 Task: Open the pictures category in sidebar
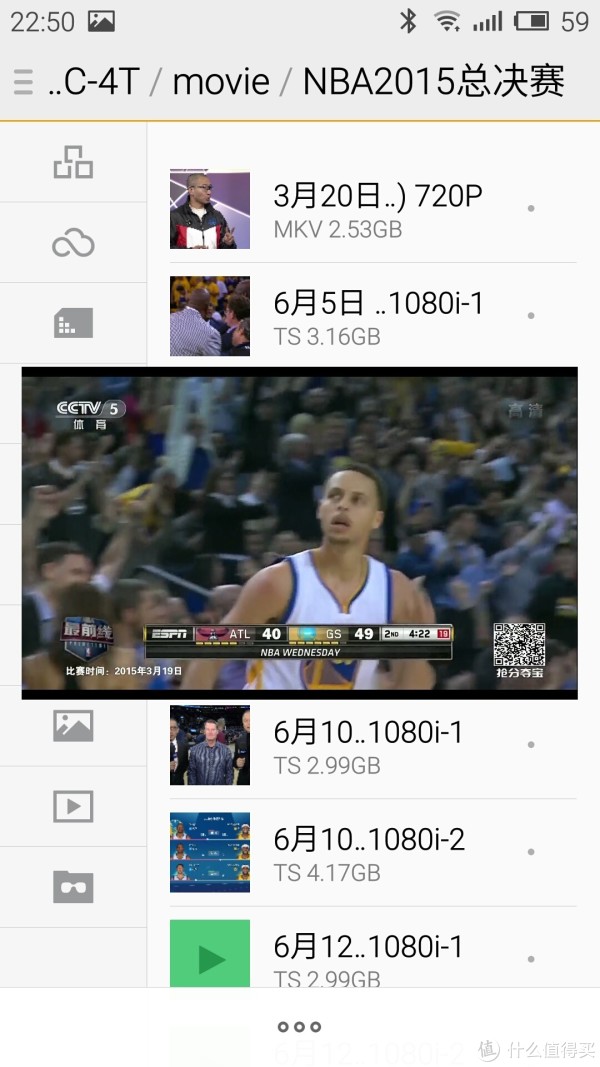click(73, 725)
